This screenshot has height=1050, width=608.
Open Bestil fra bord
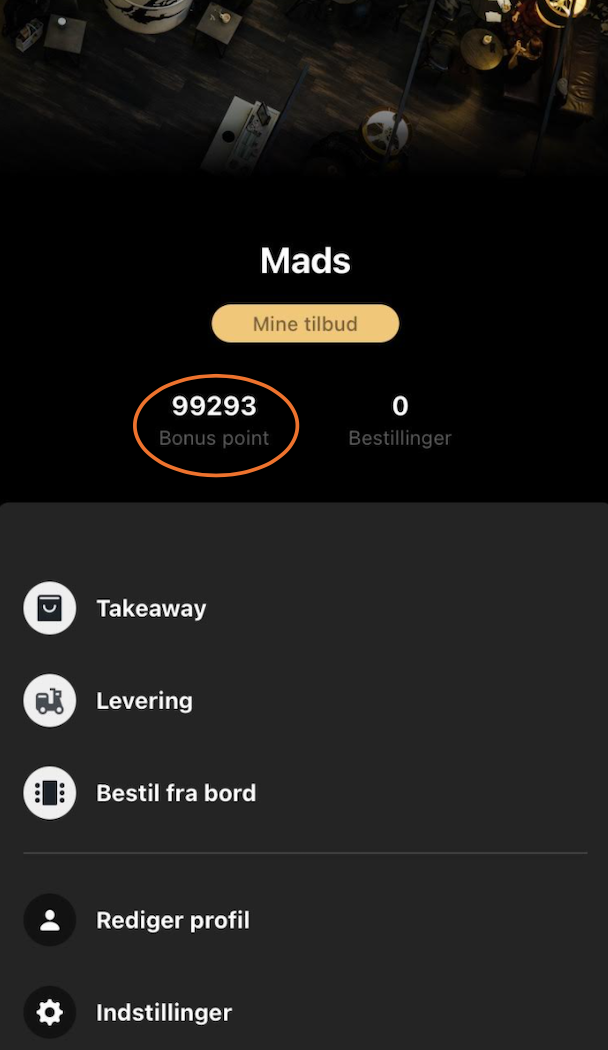[175, 793]
